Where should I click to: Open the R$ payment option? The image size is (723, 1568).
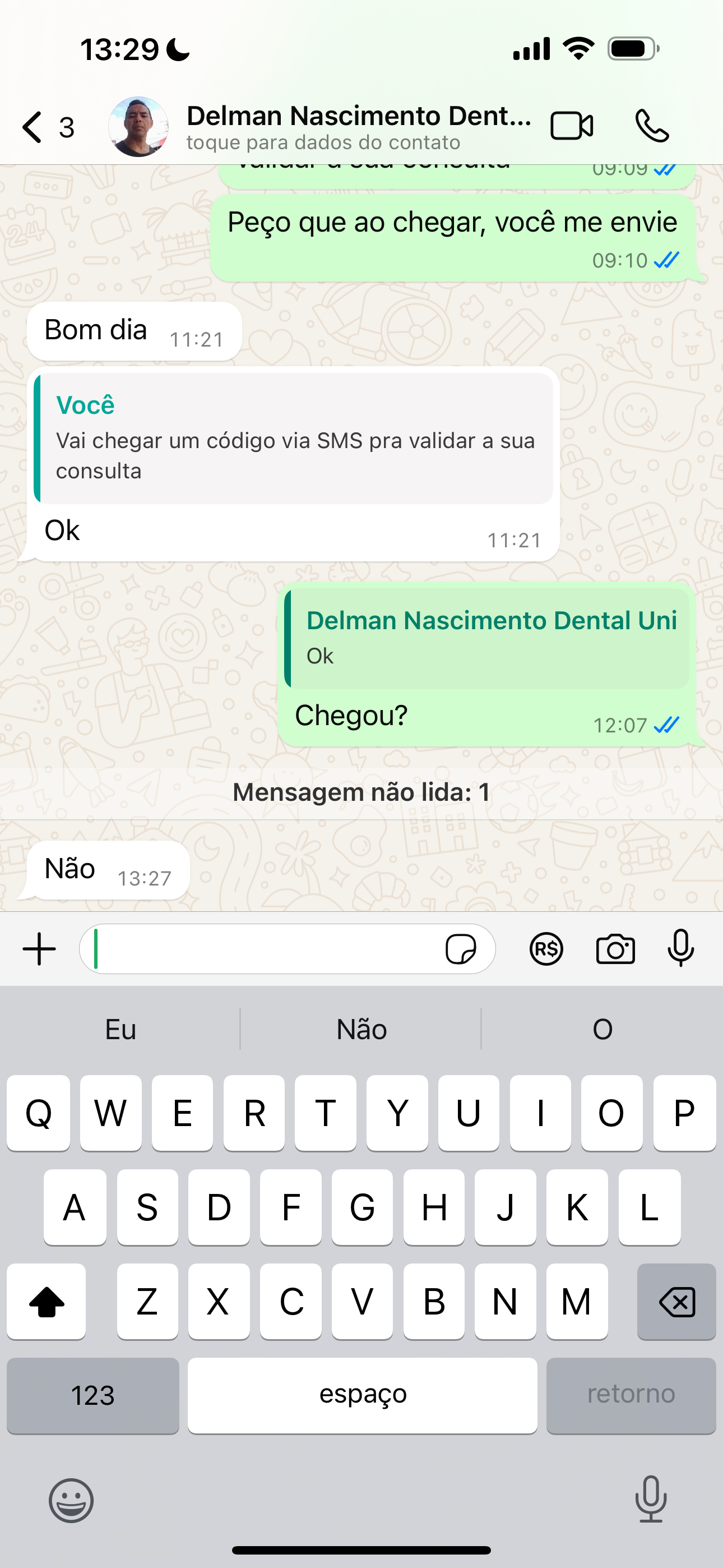[x=546, y=949]
